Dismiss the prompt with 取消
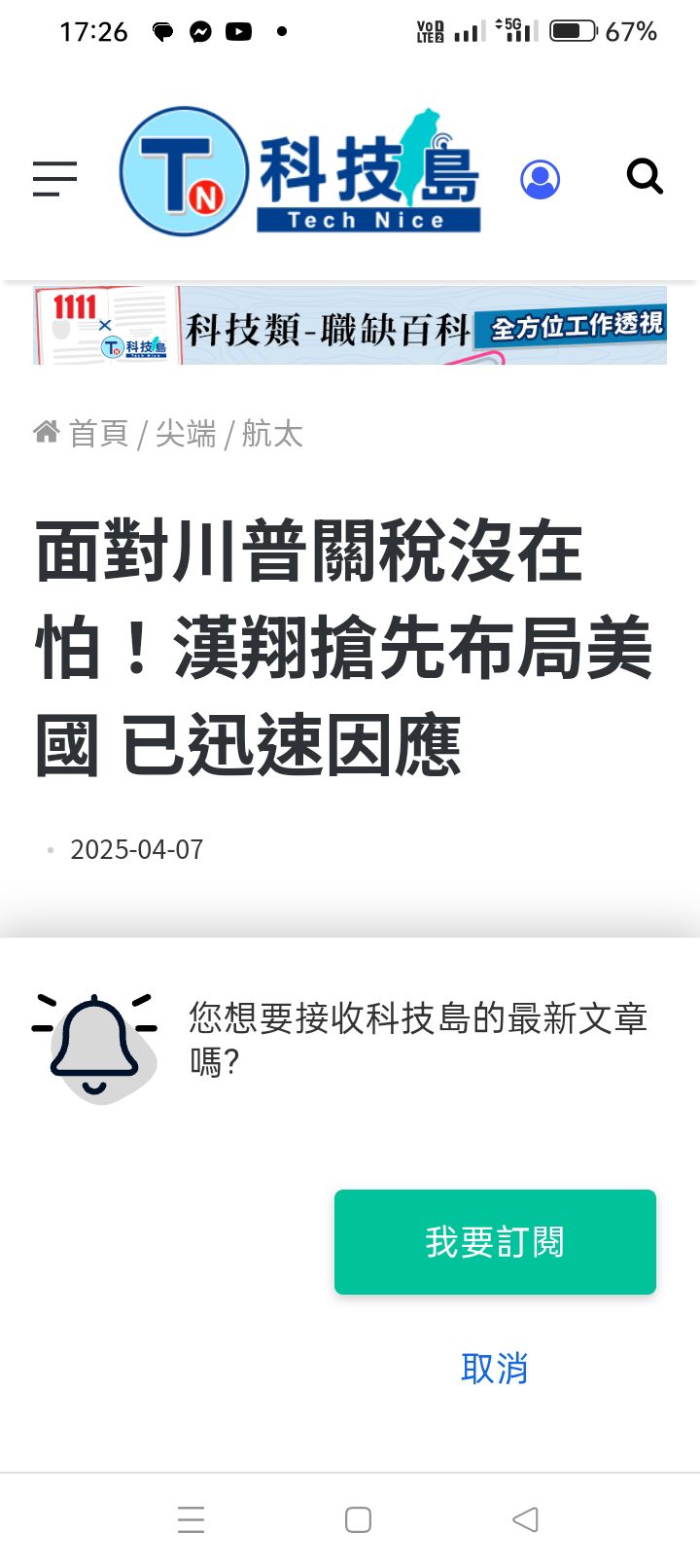Image resolution: width=700 pixels, height=1568 pixels. tap(494, 1369)
